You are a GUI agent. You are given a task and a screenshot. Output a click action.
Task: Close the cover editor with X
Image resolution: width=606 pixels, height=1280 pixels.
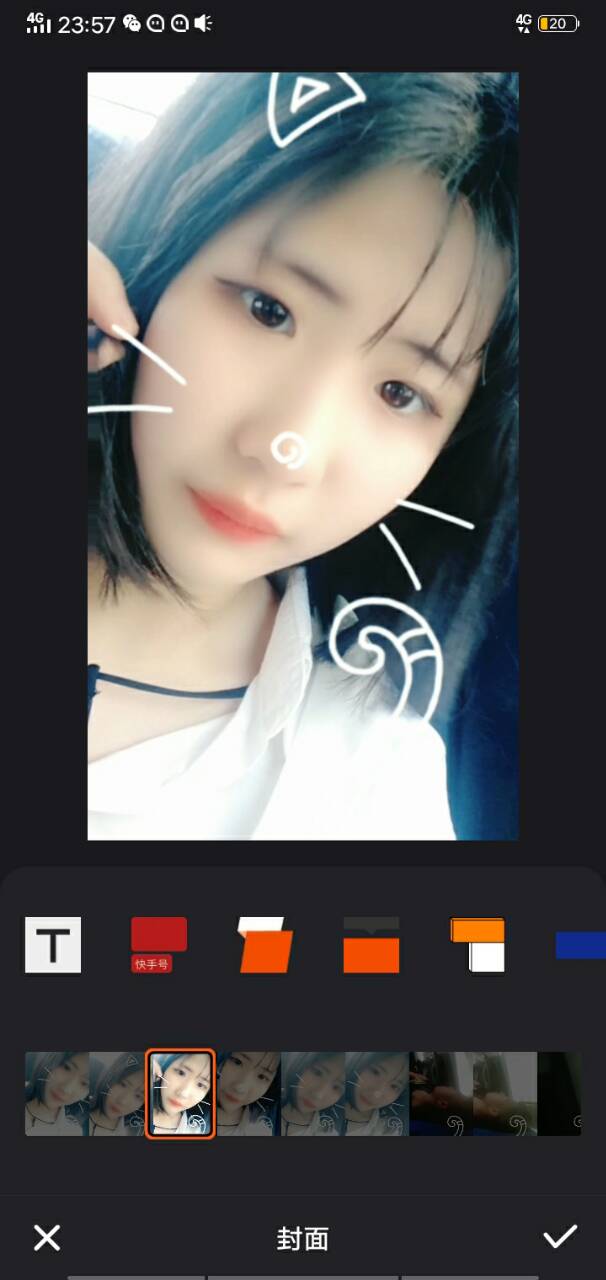pos(47,1238)
